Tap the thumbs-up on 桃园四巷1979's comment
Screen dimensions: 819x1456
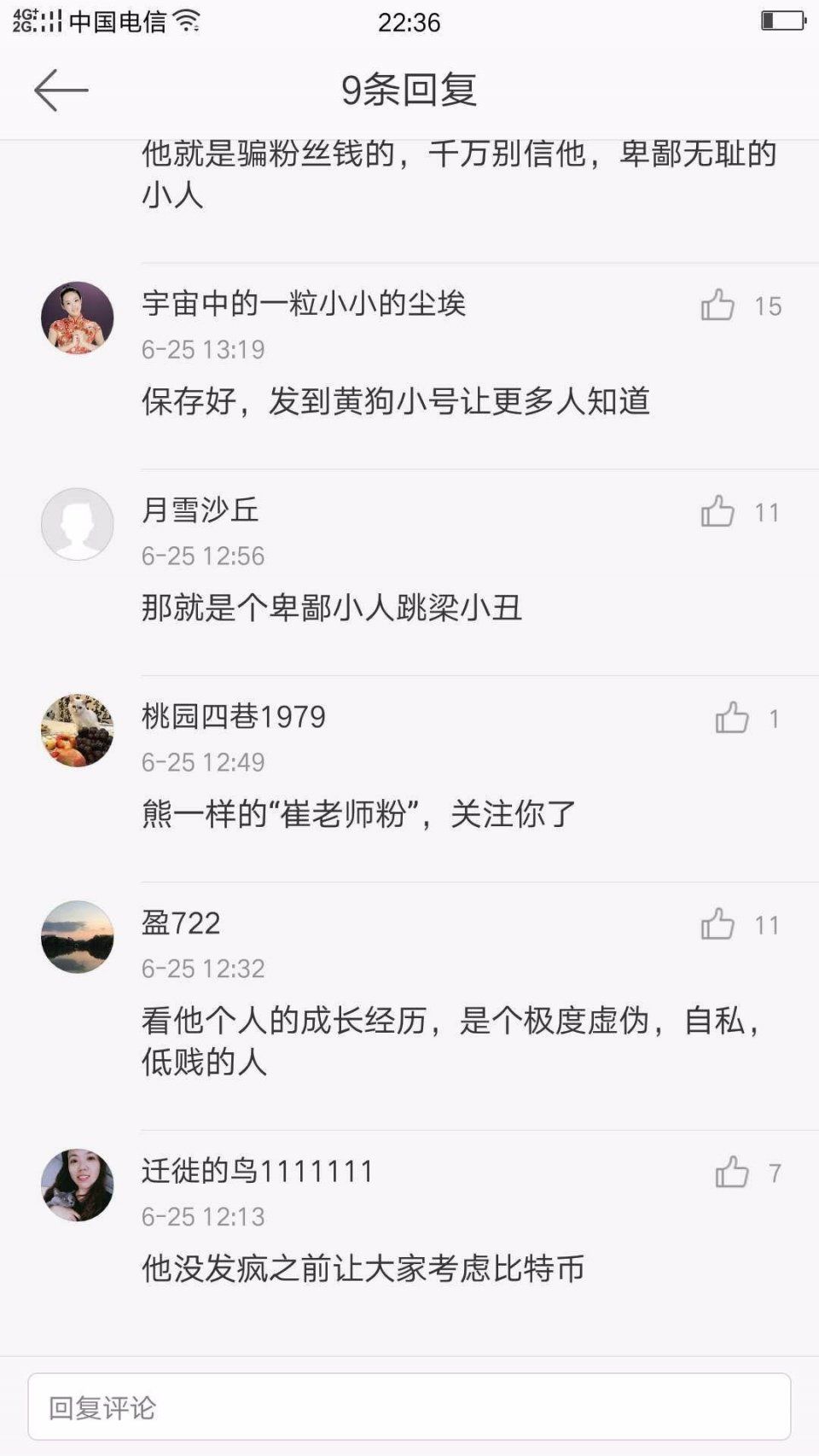pos(734,718)
